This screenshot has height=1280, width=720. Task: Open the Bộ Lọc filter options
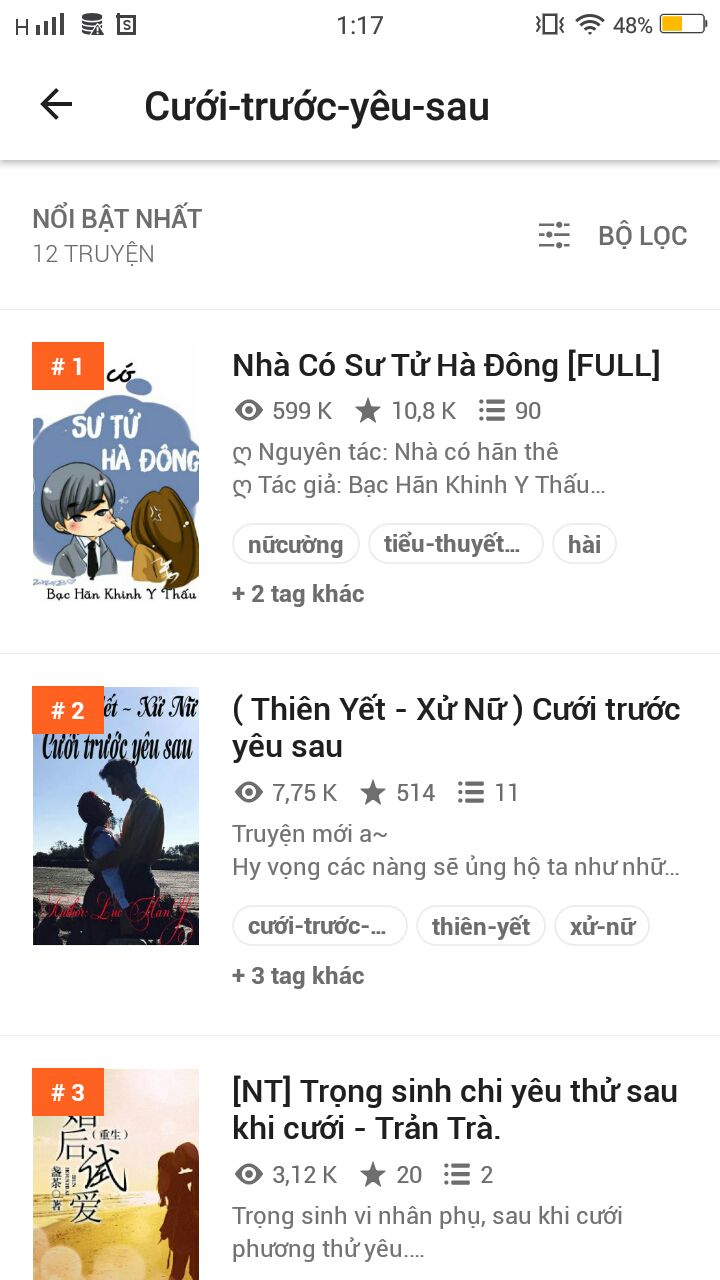pos(613,236)
